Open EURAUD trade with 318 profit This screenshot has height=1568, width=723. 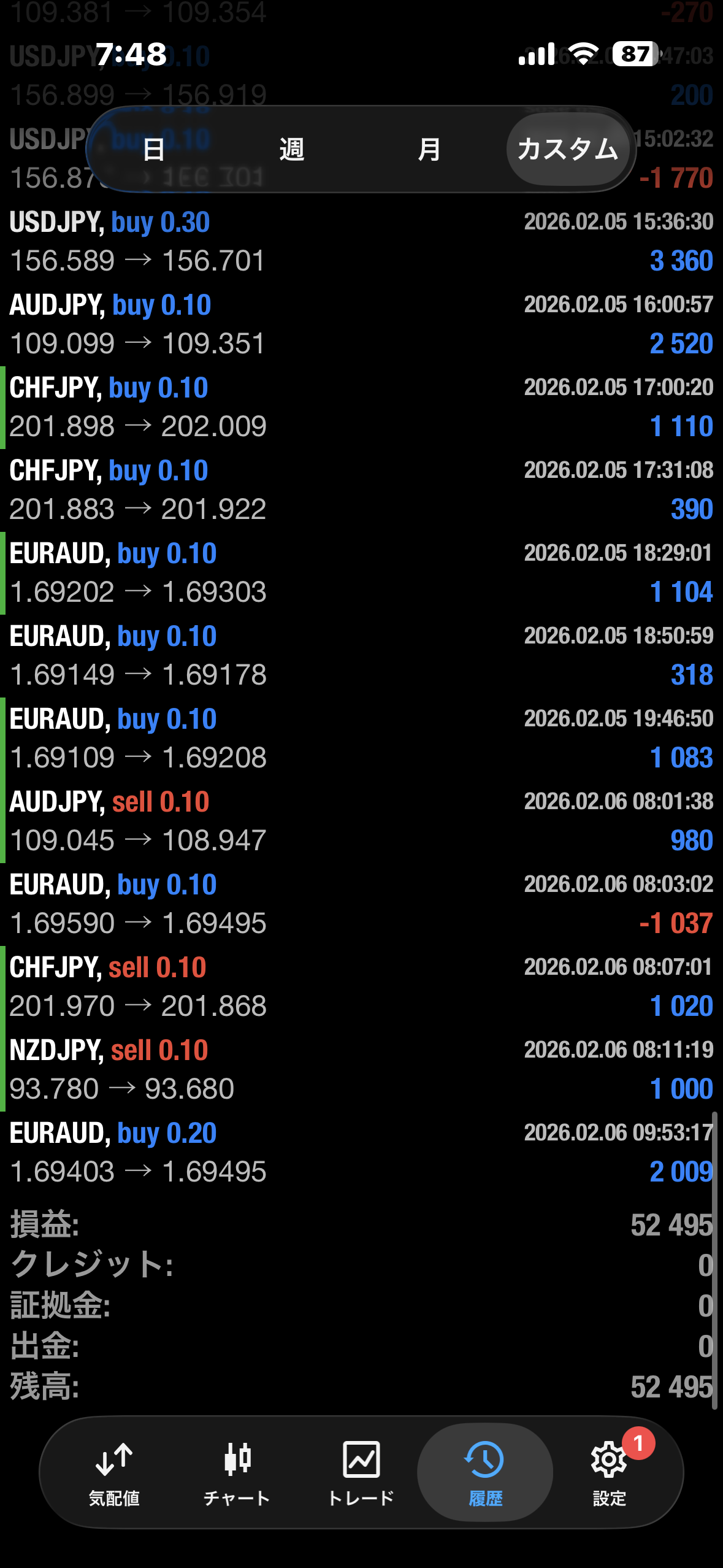361,656
